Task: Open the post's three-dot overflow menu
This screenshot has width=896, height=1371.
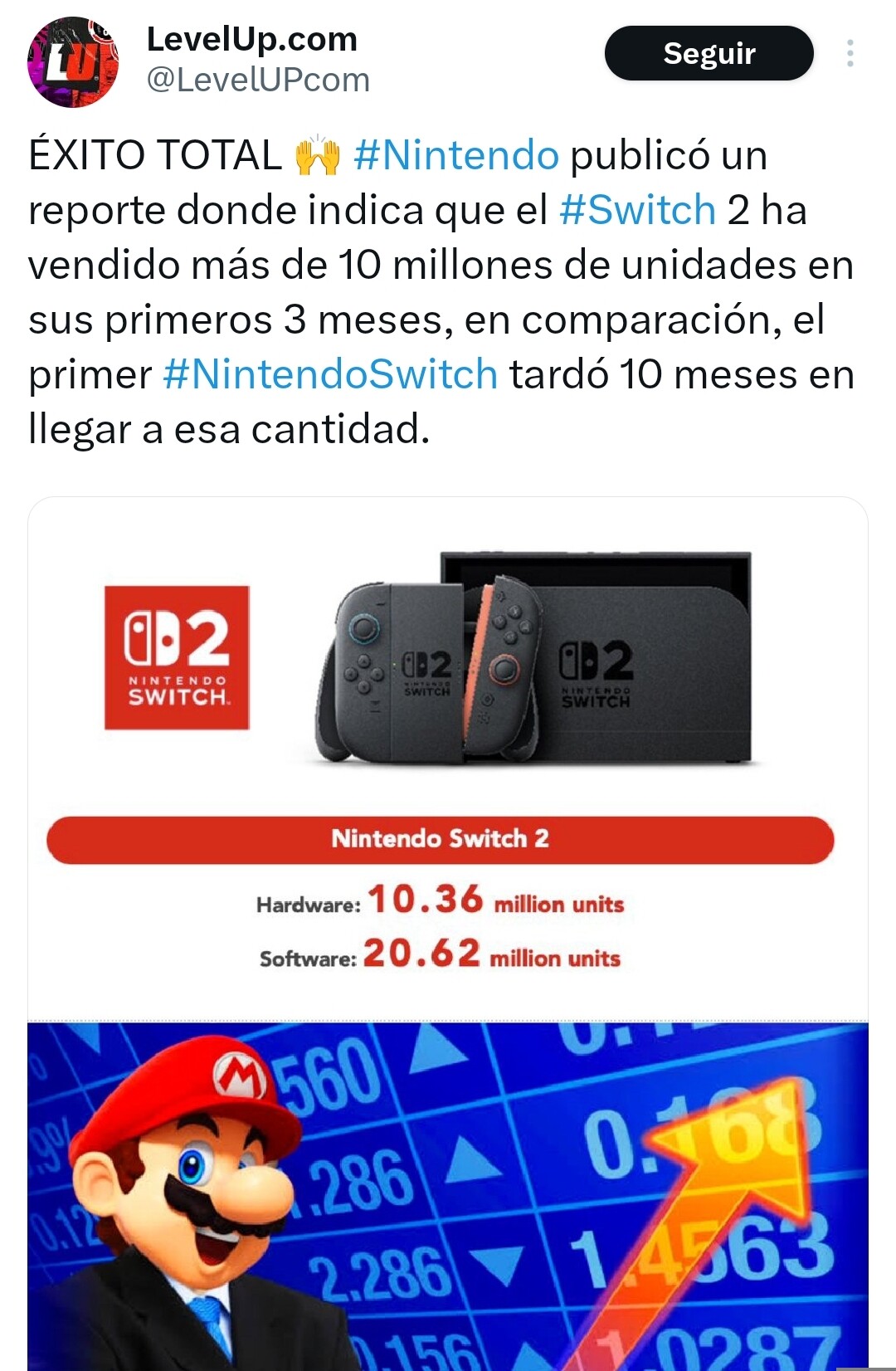Action: coord(850,54)
